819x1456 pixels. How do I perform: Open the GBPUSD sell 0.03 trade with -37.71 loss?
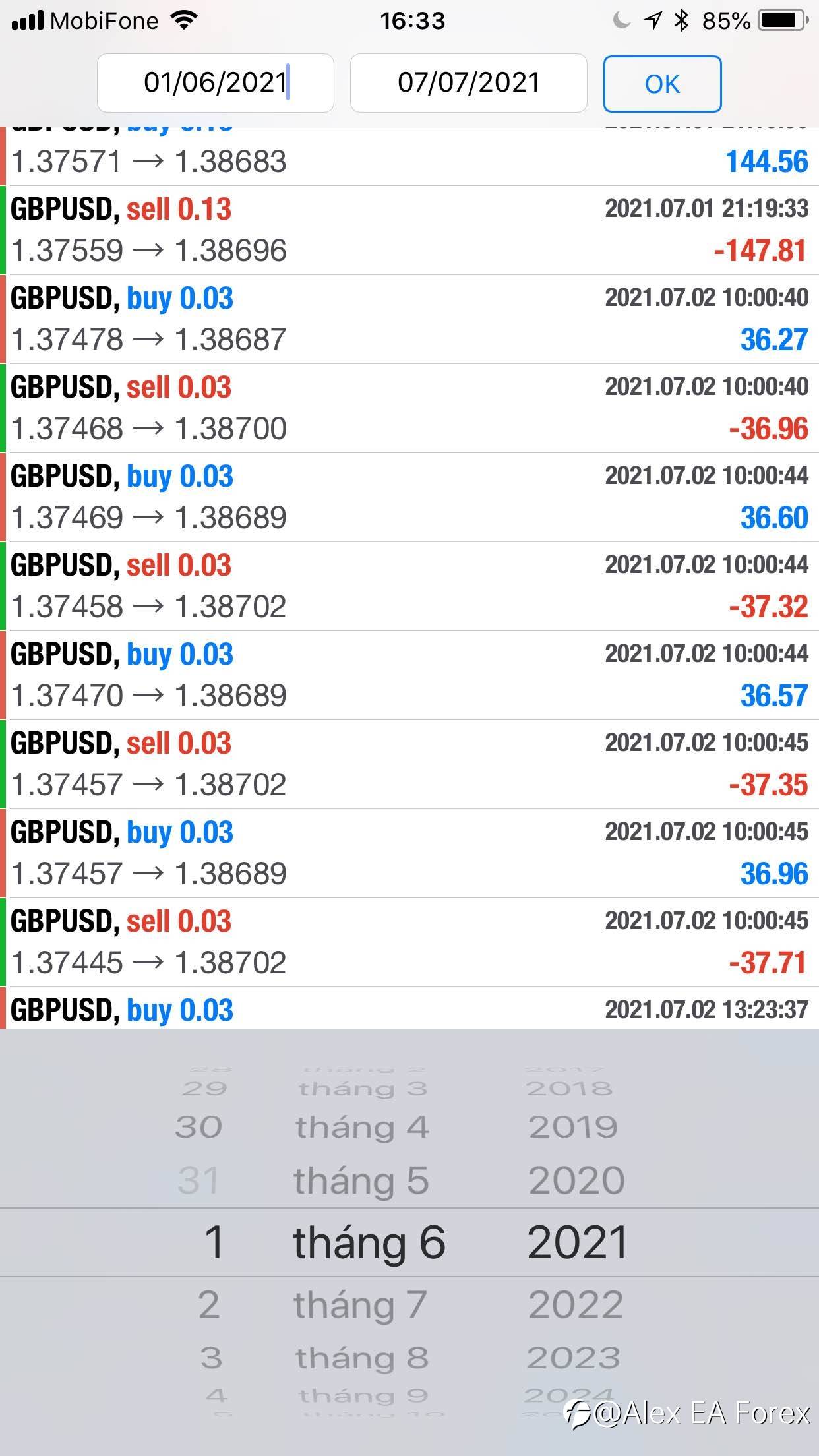pyautogui.click(x=409, y=942)
